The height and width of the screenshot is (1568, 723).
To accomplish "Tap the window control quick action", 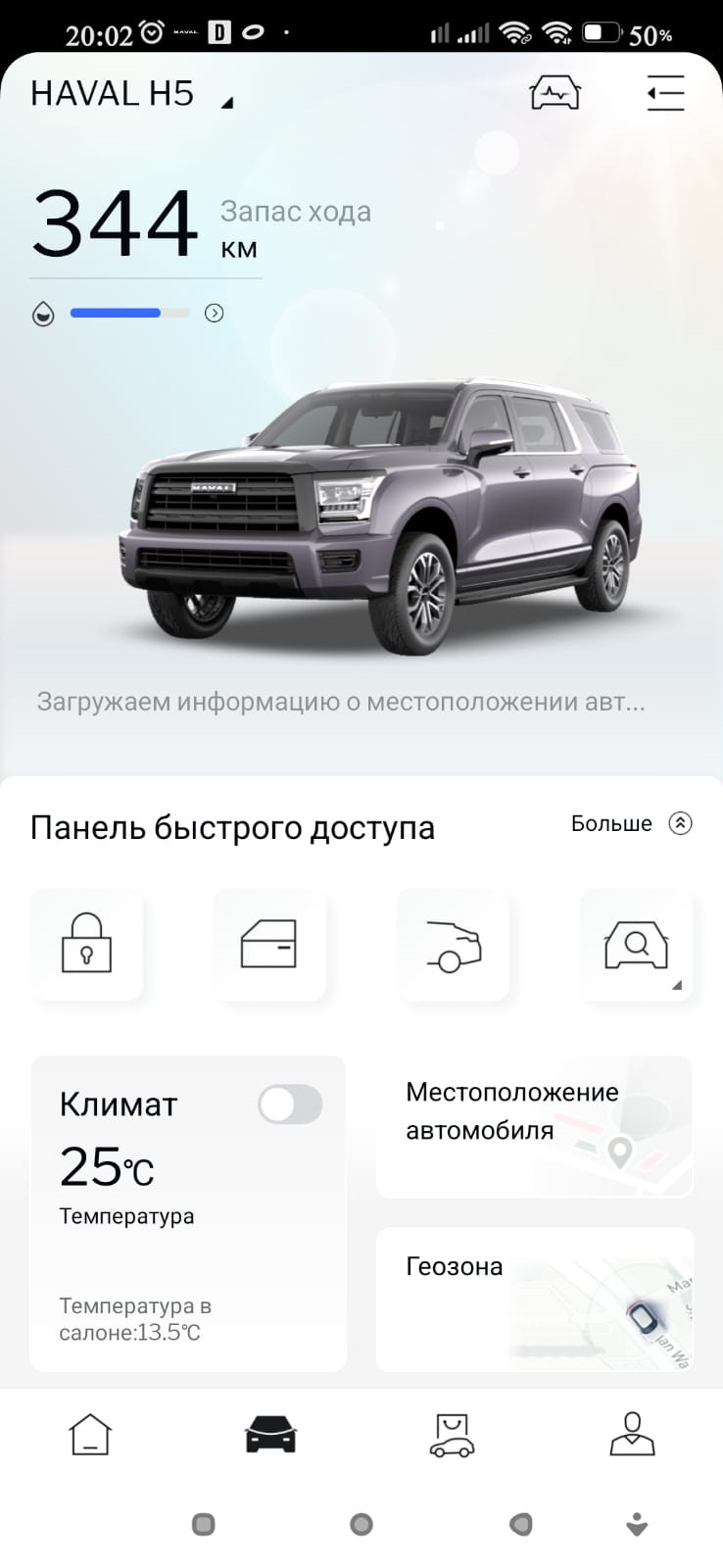I will [x=269, y=944].
